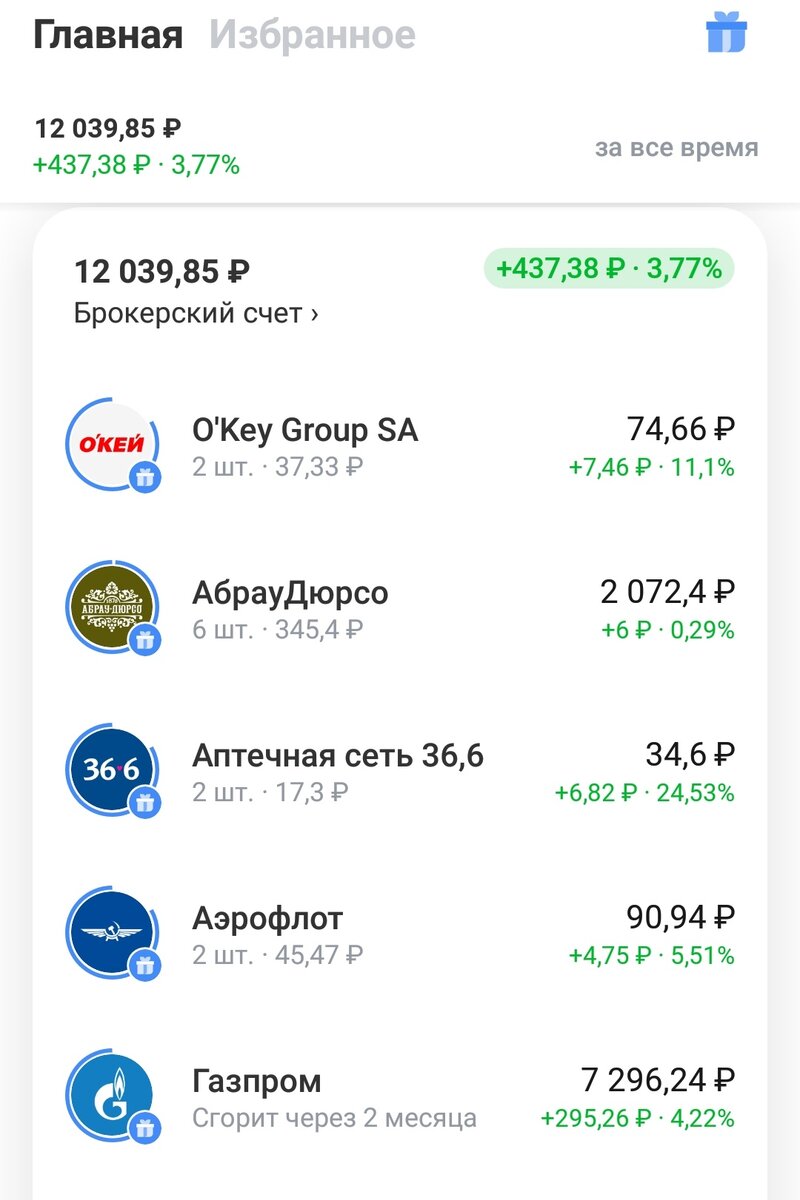Tap the gift badge on the O'Key logo
This screenshot has width=800, height=1200.
[x=147, y=476]
